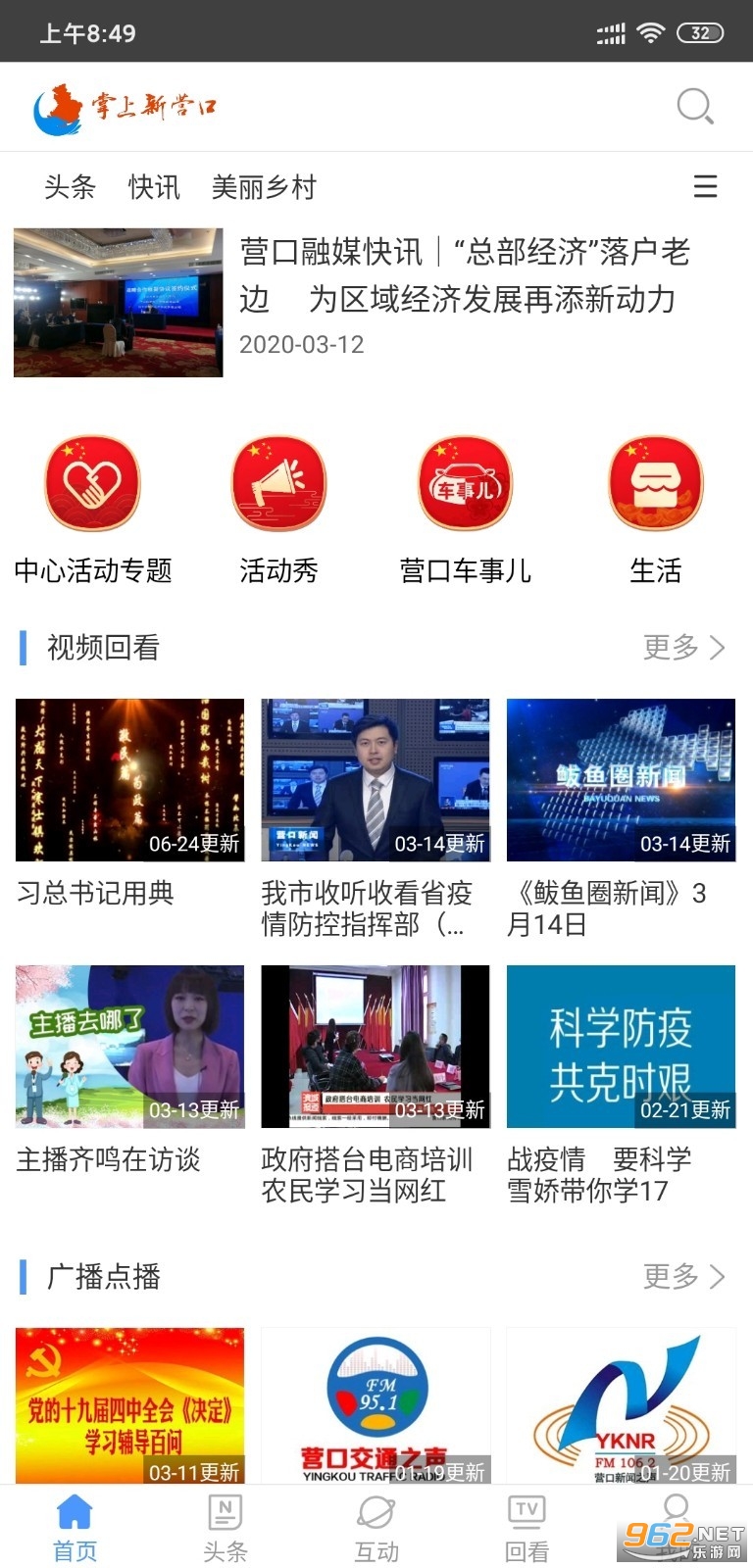Switch to the 美丽乡村 tab
The height and width of the screenshot is (1568, 753).
(264, 186)
